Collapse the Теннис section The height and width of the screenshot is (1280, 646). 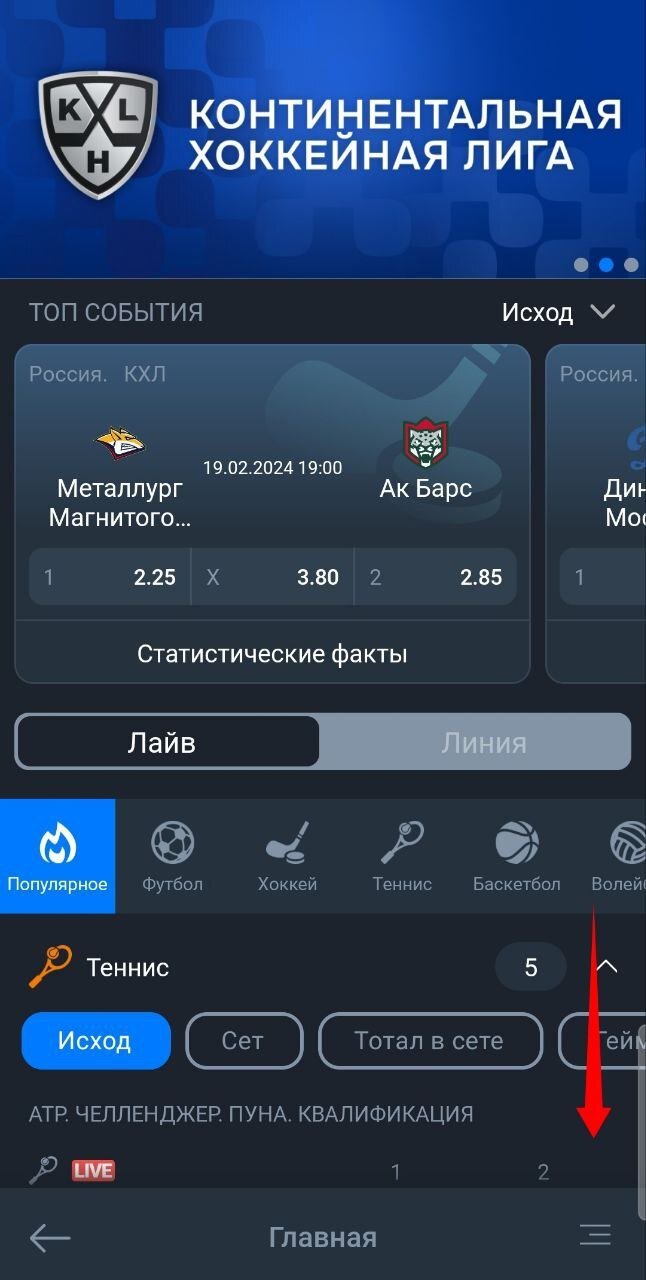(606, 967)
